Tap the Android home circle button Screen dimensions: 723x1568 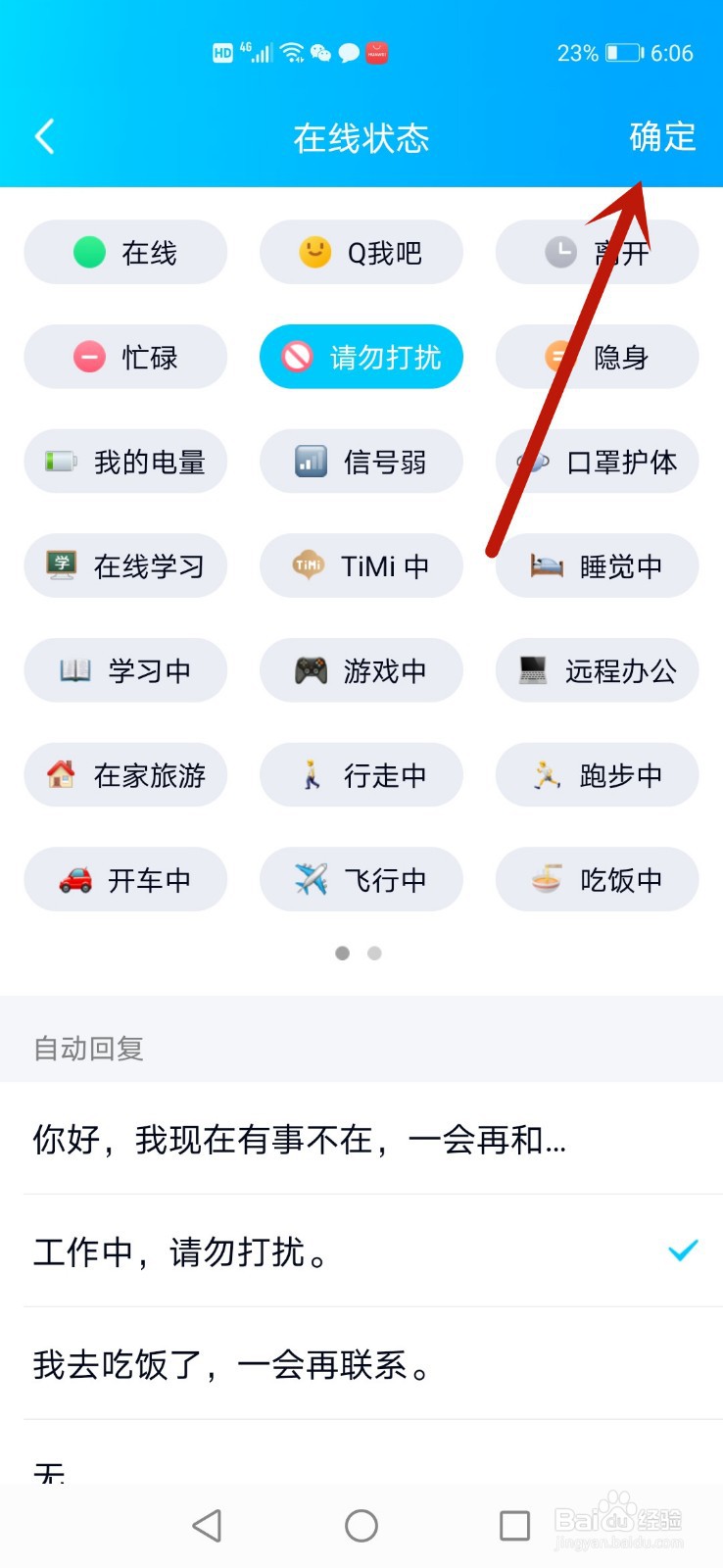361,1525
